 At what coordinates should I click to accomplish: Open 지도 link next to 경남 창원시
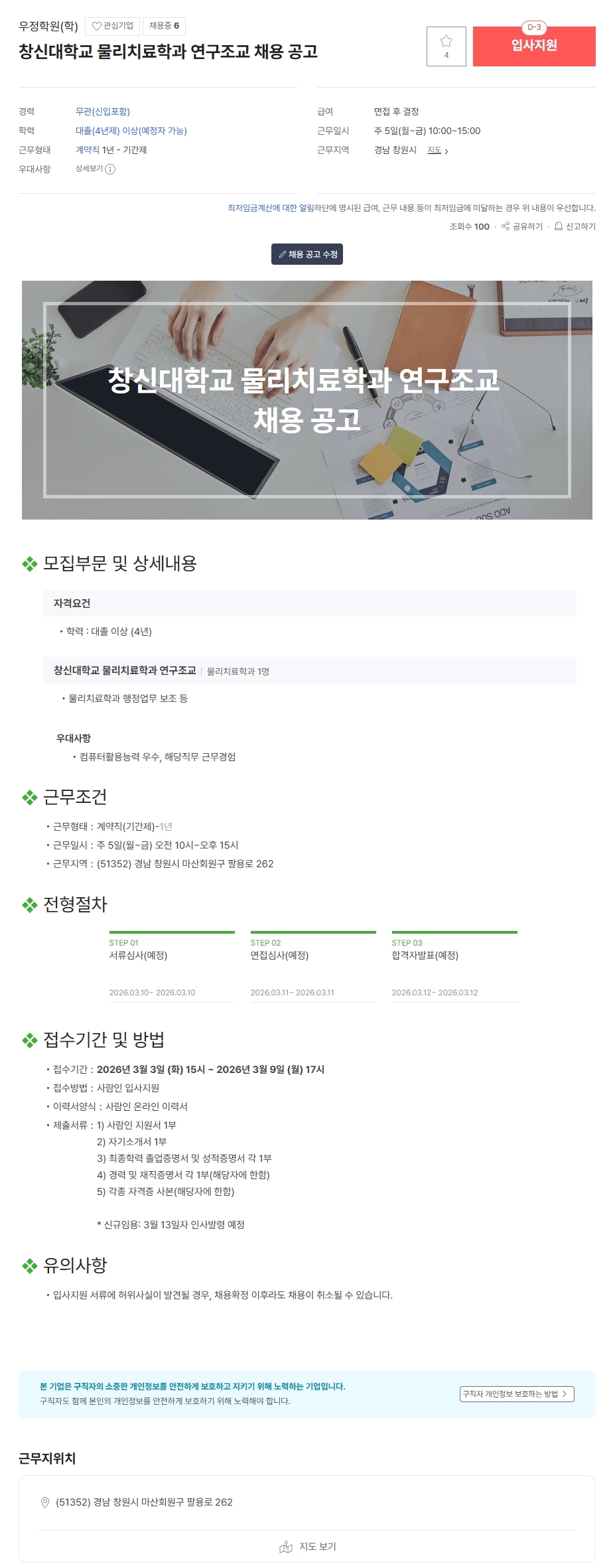[437, 151]
